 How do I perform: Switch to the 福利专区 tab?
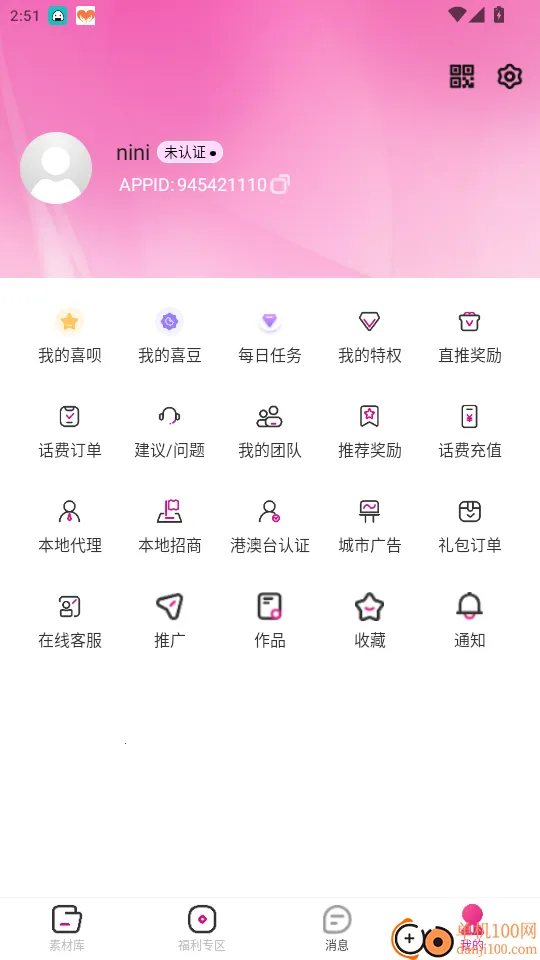point(202,928)
